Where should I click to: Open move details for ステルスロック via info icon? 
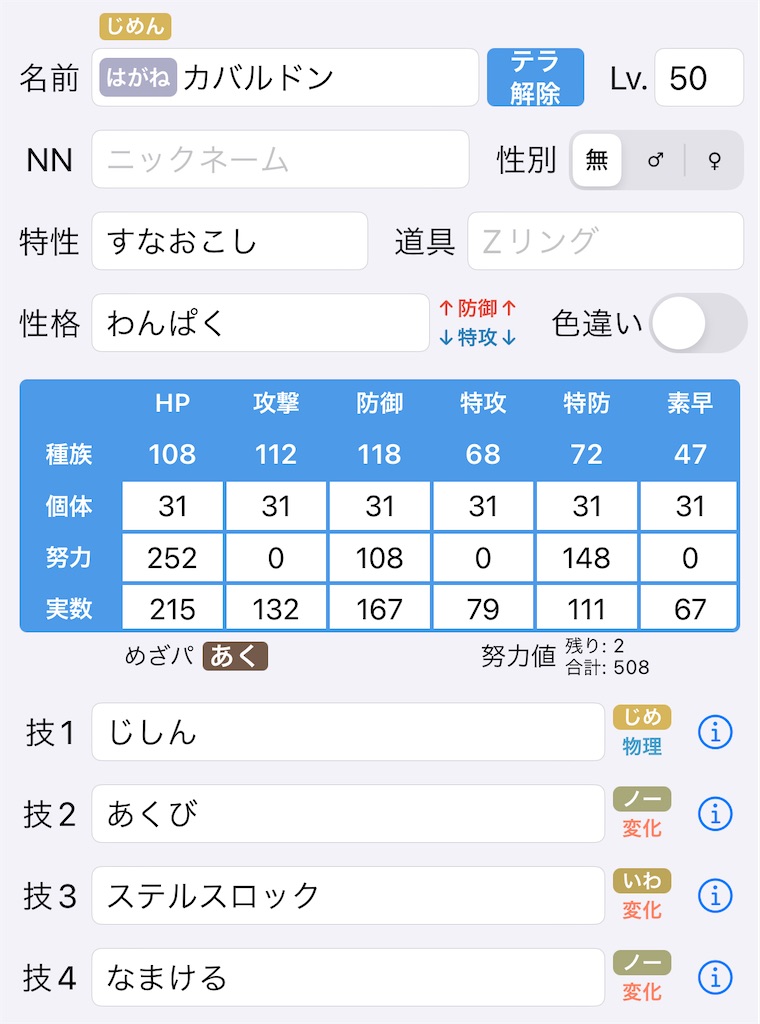coord(714,896)
